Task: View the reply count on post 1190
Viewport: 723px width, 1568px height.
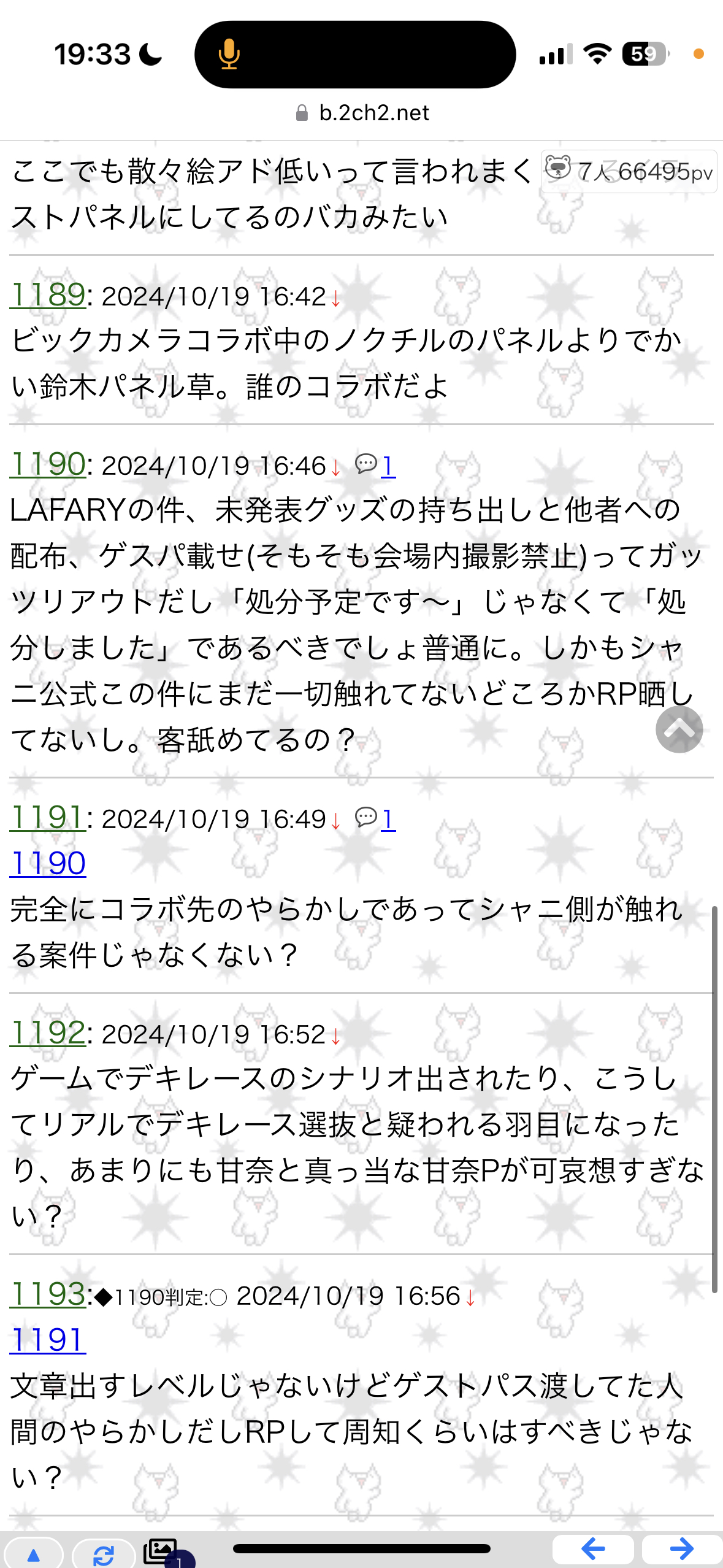Action: point(387,466)
